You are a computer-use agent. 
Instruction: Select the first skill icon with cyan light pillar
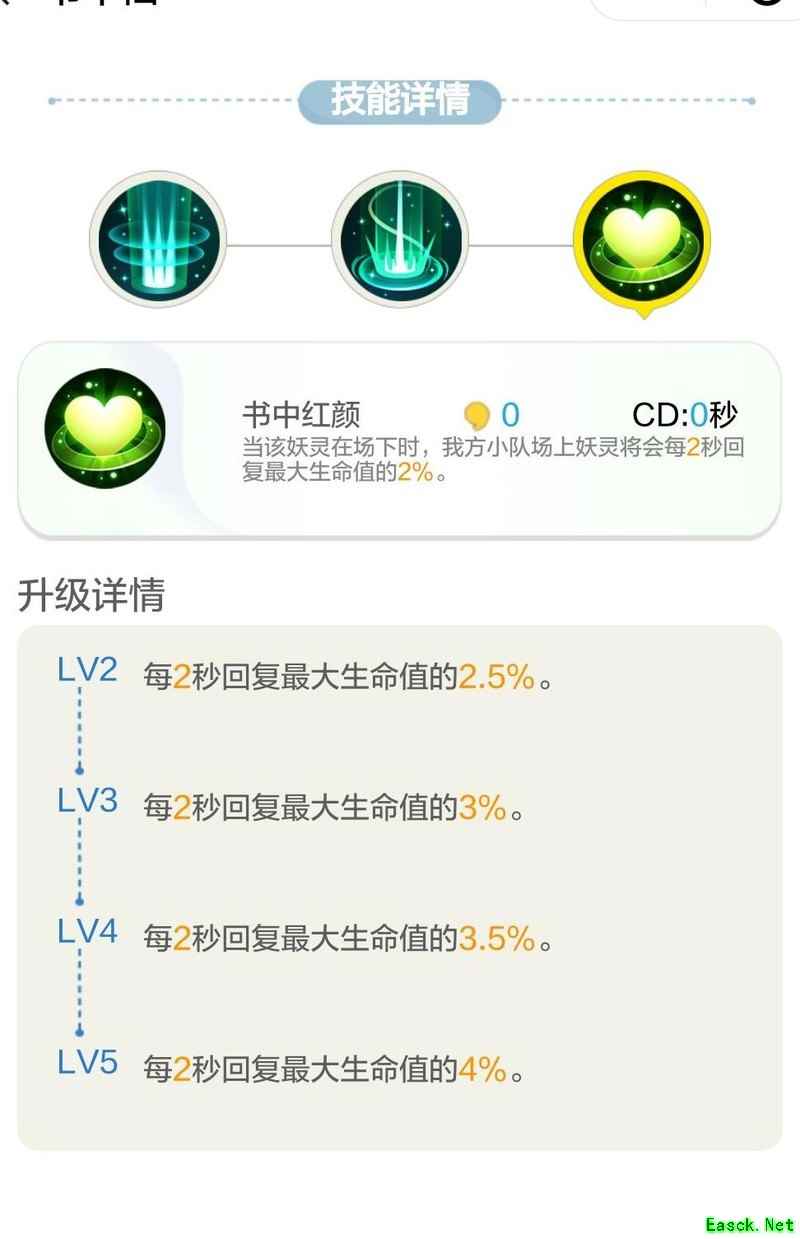pos(157,239)
